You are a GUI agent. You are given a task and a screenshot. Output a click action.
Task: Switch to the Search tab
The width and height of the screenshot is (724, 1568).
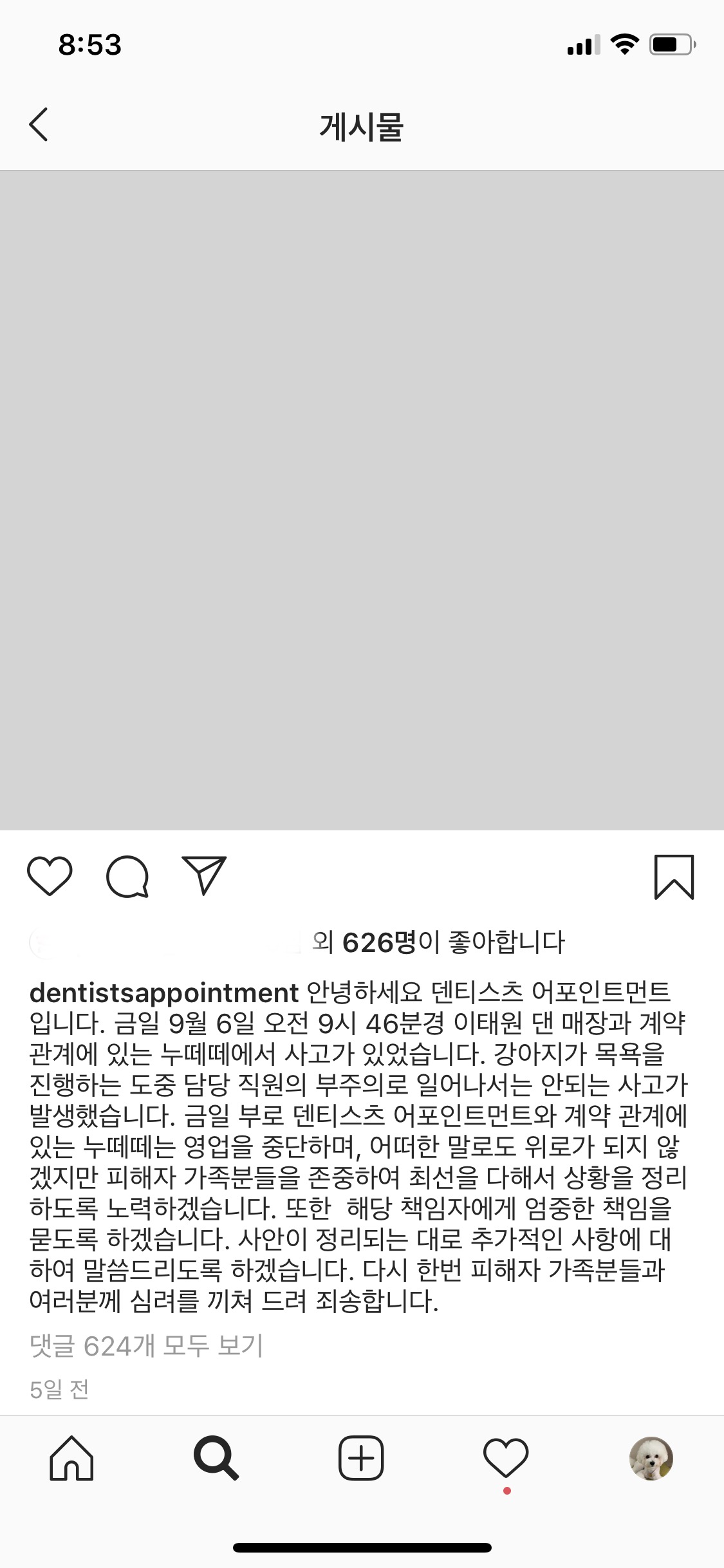pyautogui.click(x=216, y=1459)
